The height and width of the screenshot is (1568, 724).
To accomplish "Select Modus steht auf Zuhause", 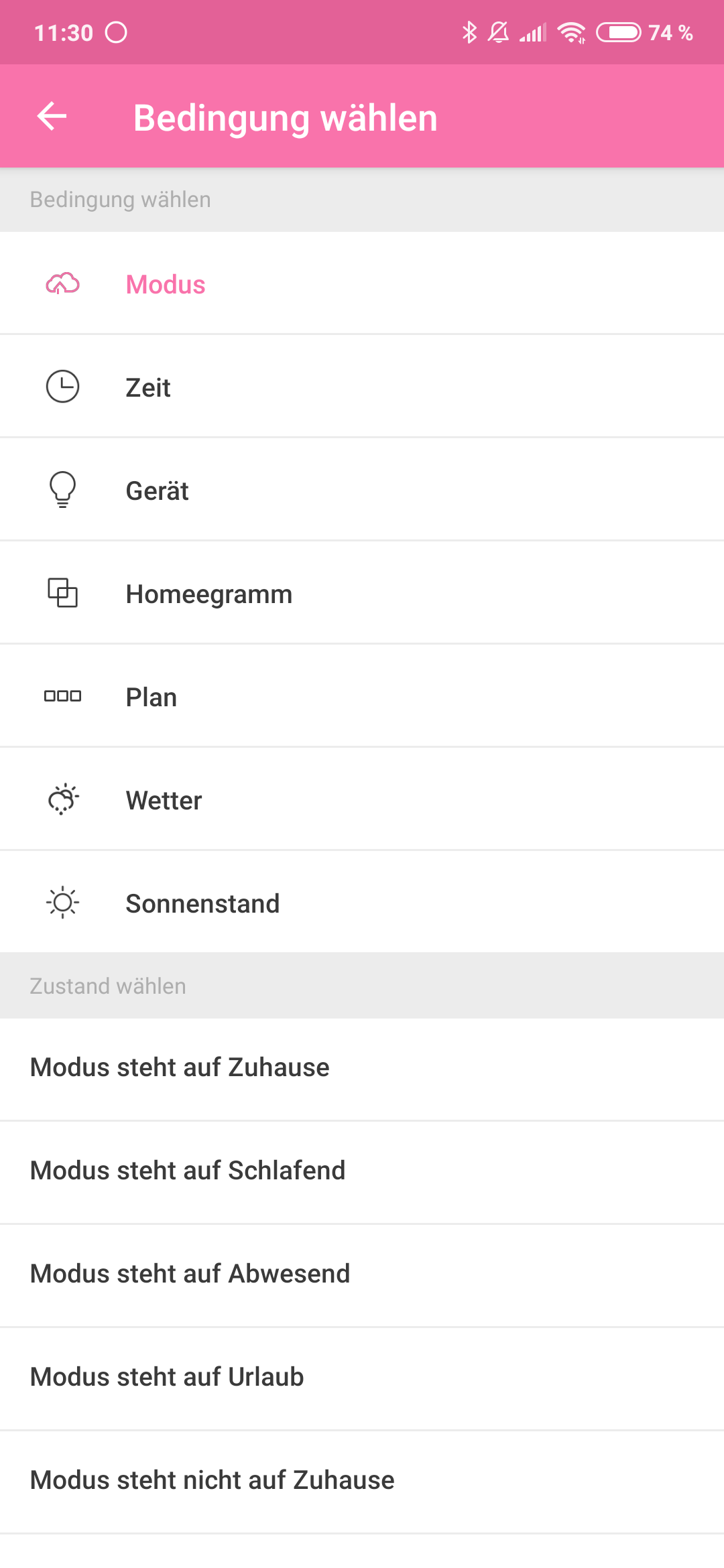I will point(180,1067).
